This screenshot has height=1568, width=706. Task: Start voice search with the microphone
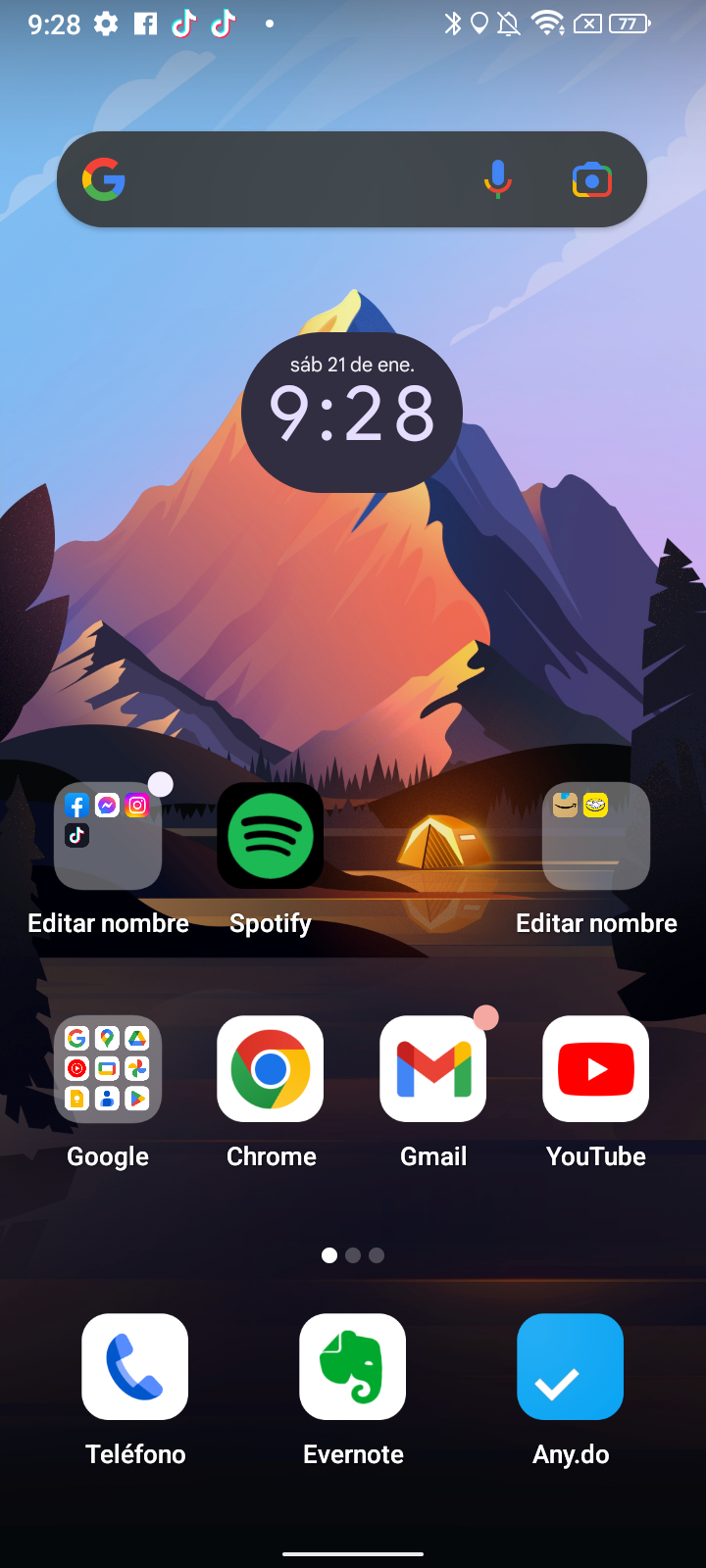point(497,180)
